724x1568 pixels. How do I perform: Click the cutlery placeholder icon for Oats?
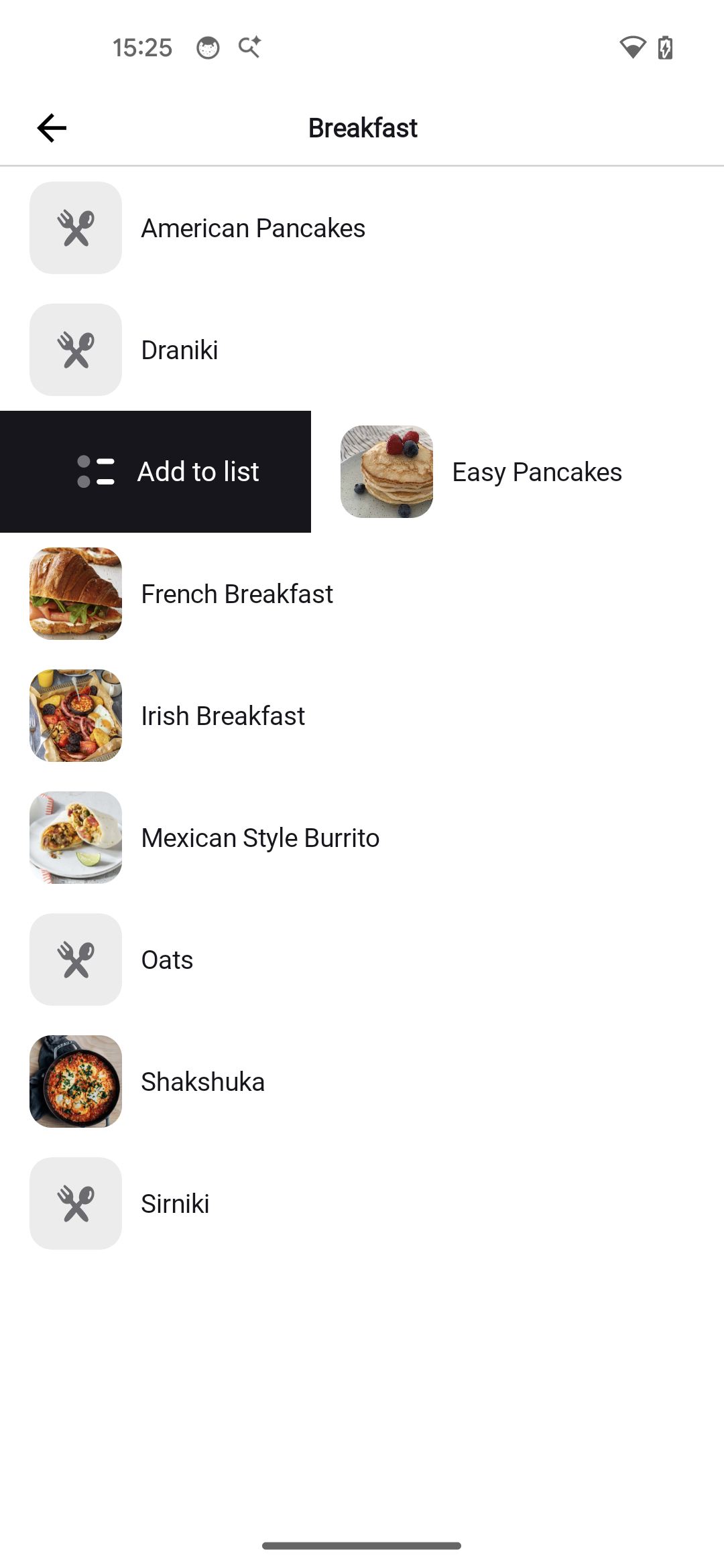tap(75, 960)
